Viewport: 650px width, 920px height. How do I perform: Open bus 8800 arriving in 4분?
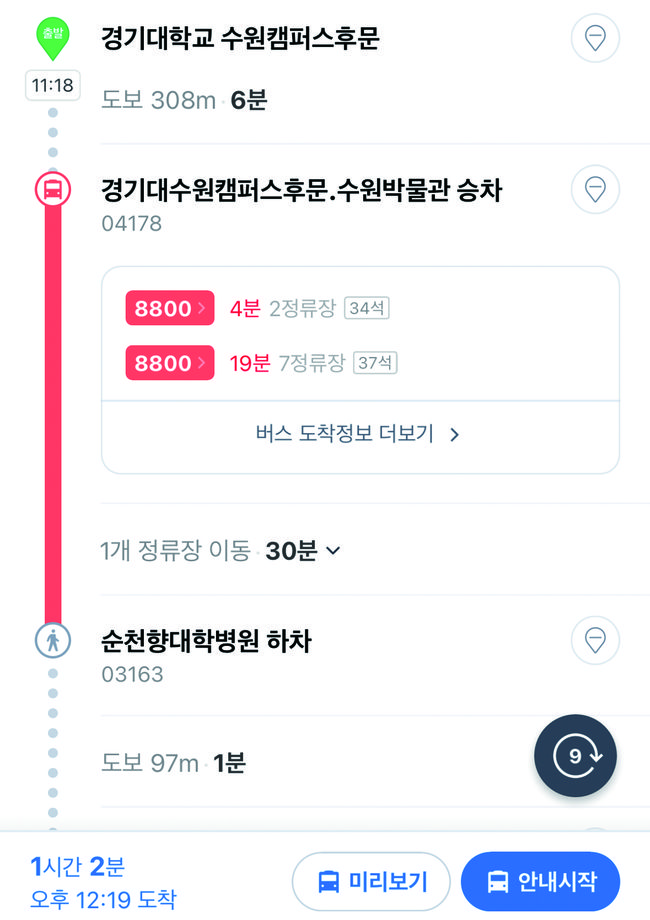[x=169, y=308]
